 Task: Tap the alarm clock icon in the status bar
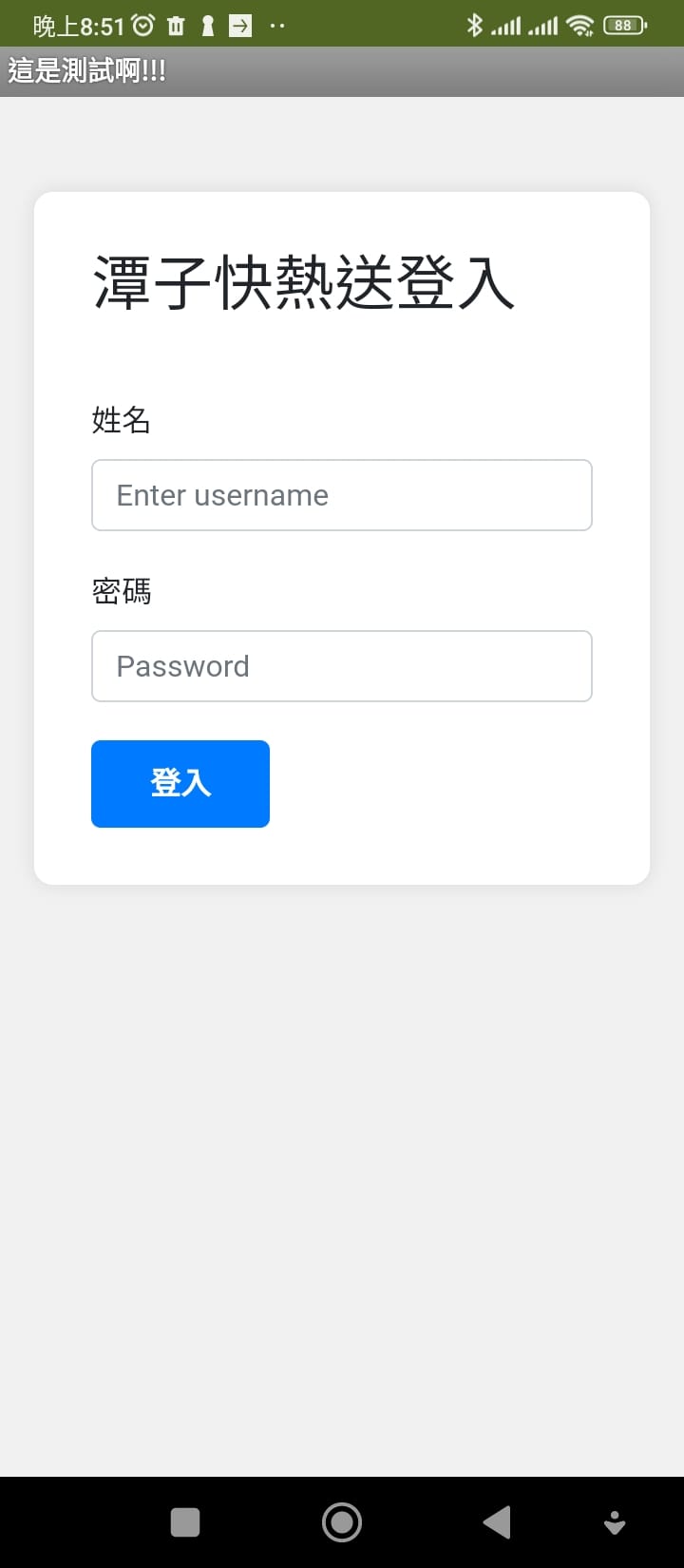(141, 23)
